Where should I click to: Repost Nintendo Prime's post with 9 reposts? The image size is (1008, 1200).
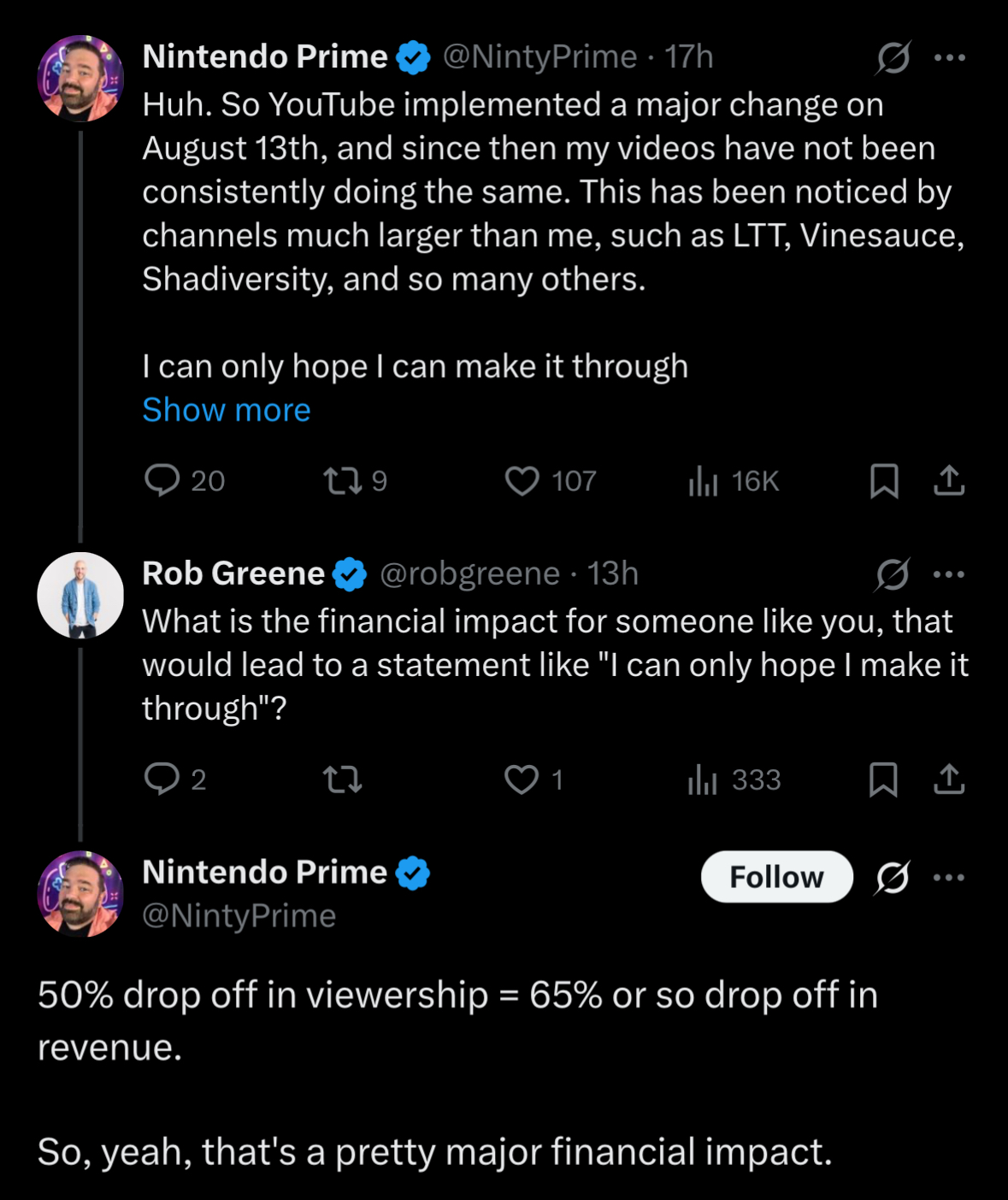click(343, 481)
